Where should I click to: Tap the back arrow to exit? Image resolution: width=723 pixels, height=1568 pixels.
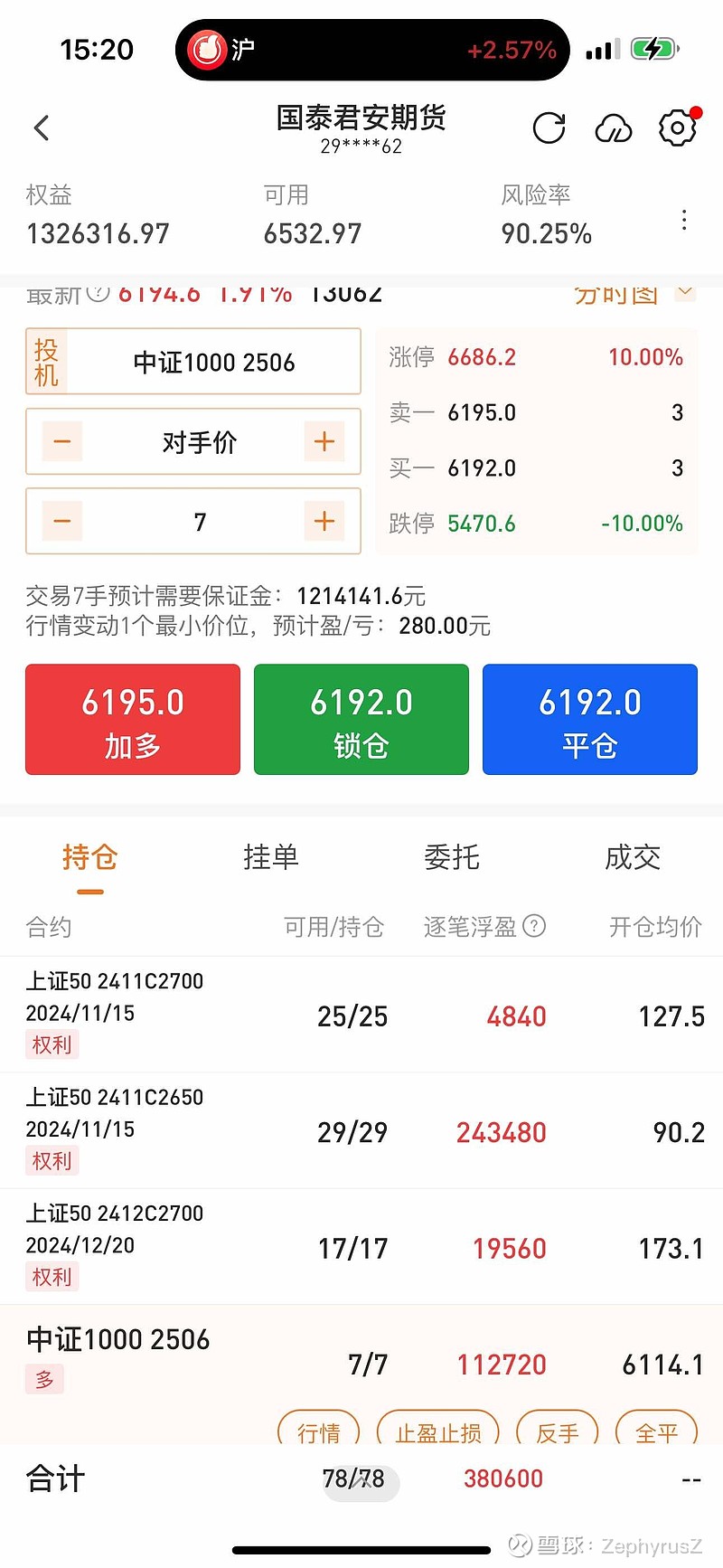41,128
